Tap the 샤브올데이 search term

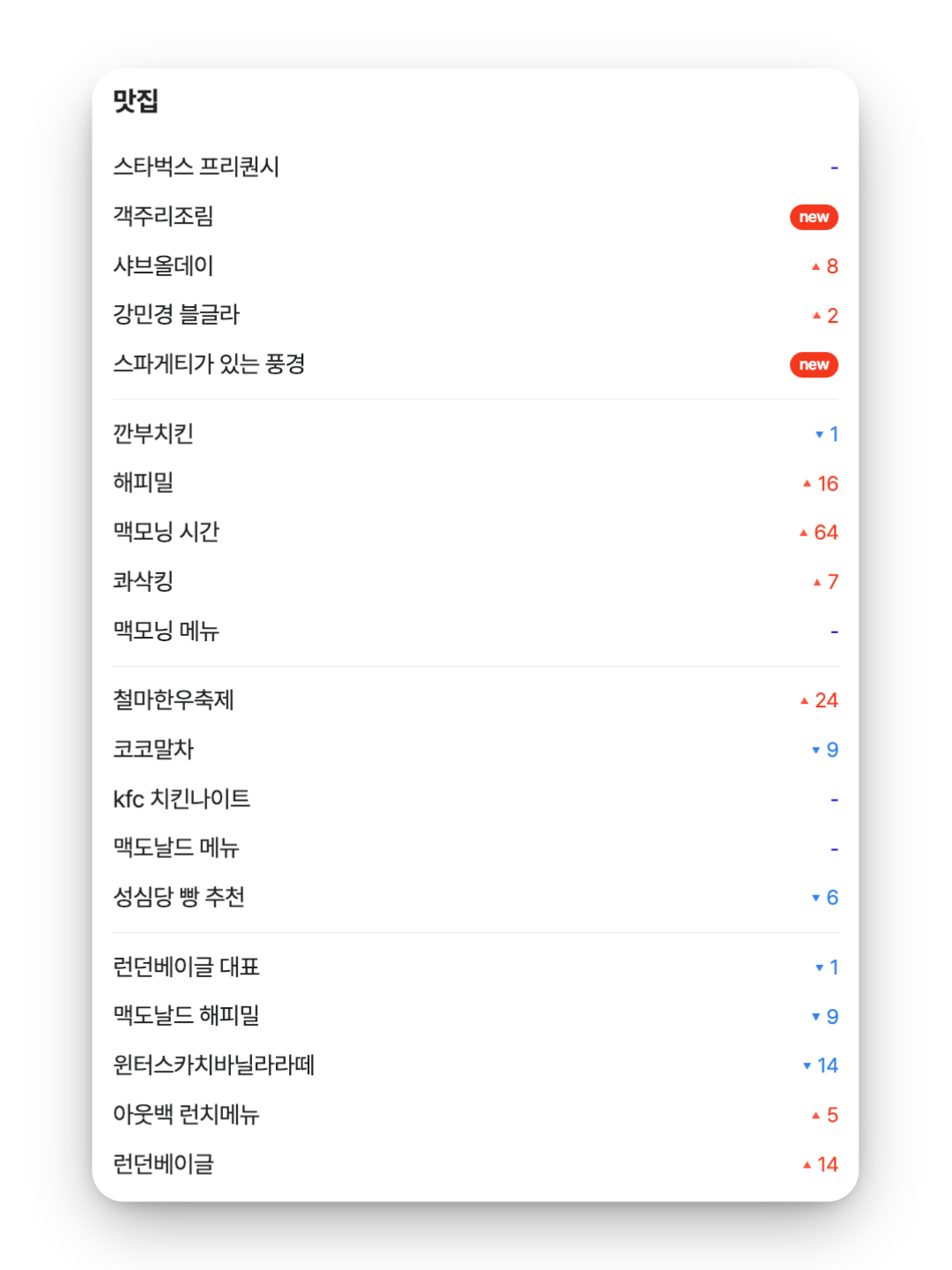pyautogui.click(x=163, y=265)
